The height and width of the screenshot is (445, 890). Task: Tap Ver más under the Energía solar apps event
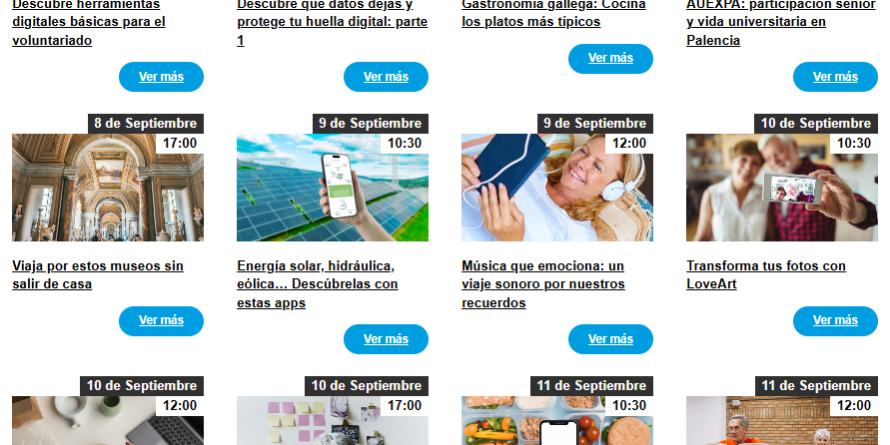pos(386,339)
